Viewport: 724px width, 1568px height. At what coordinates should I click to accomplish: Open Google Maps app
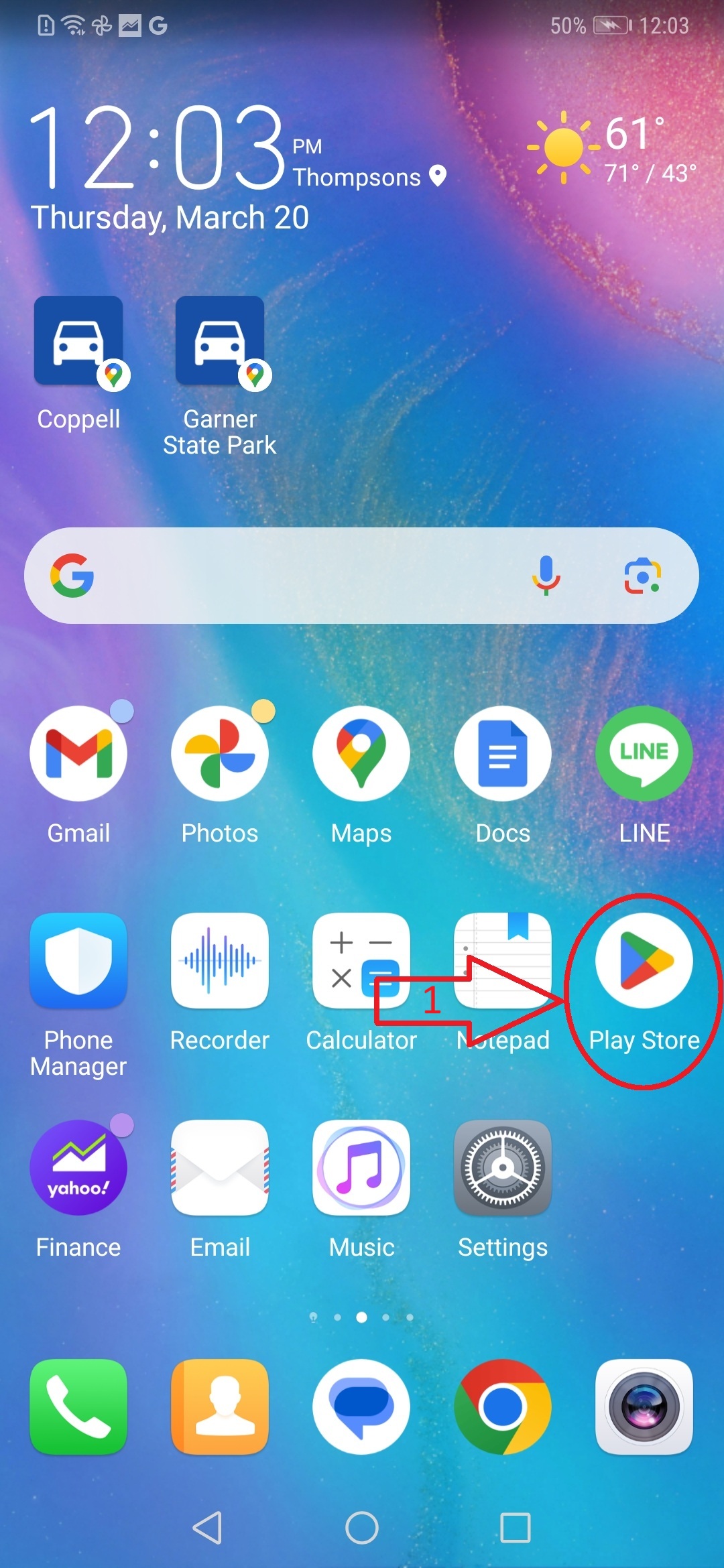[x=361, y=753]
